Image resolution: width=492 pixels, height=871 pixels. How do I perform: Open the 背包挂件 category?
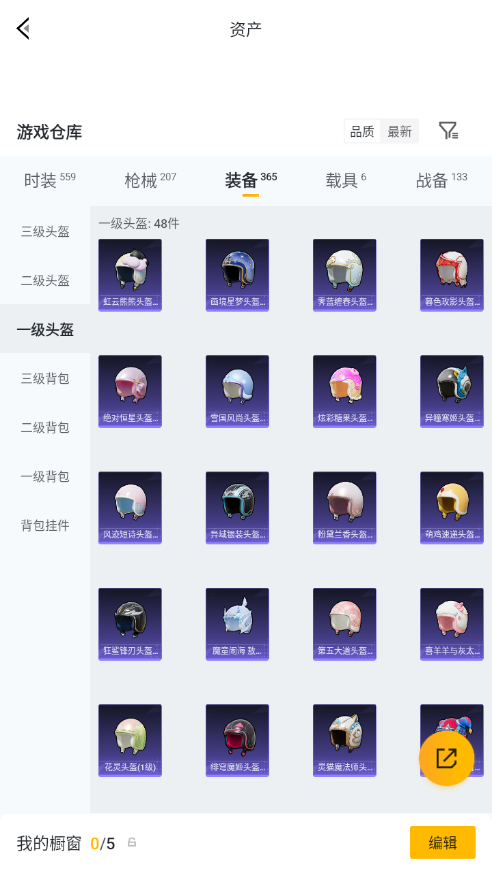tap(45, 525)
